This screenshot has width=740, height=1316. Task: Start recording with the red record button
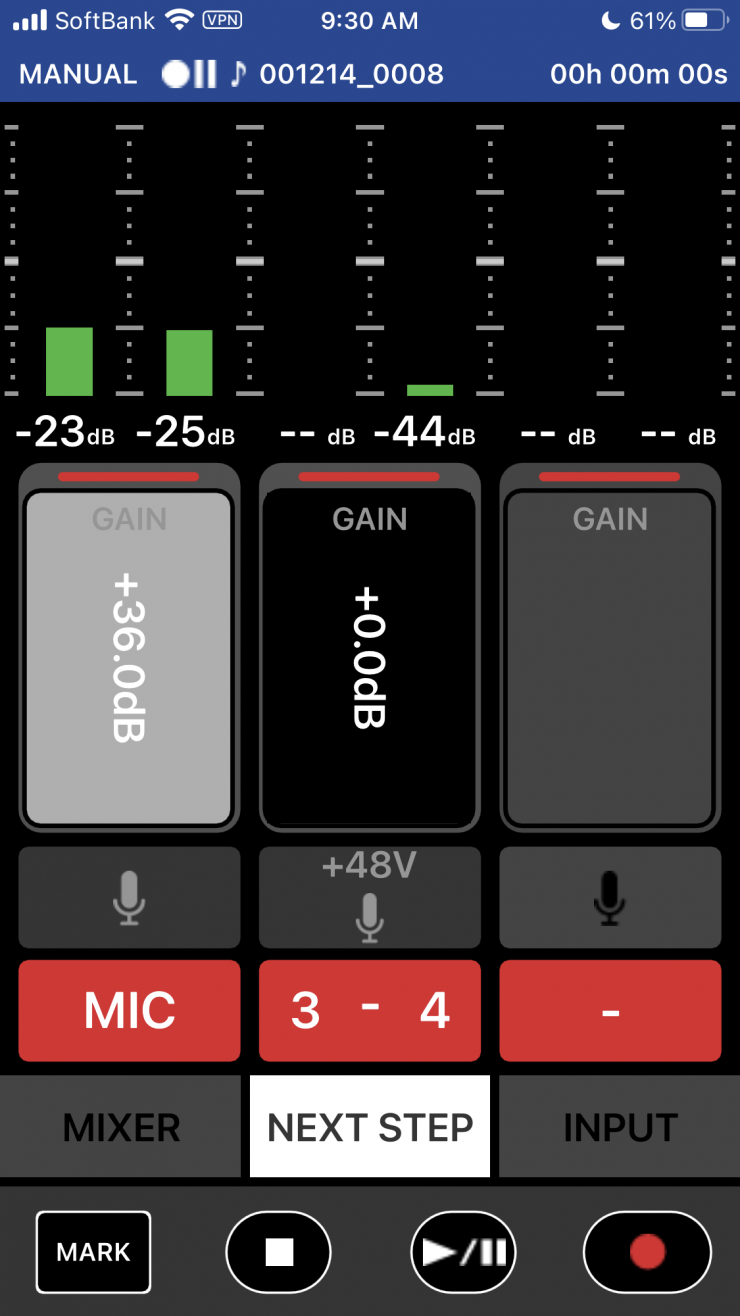[647, 1252]
